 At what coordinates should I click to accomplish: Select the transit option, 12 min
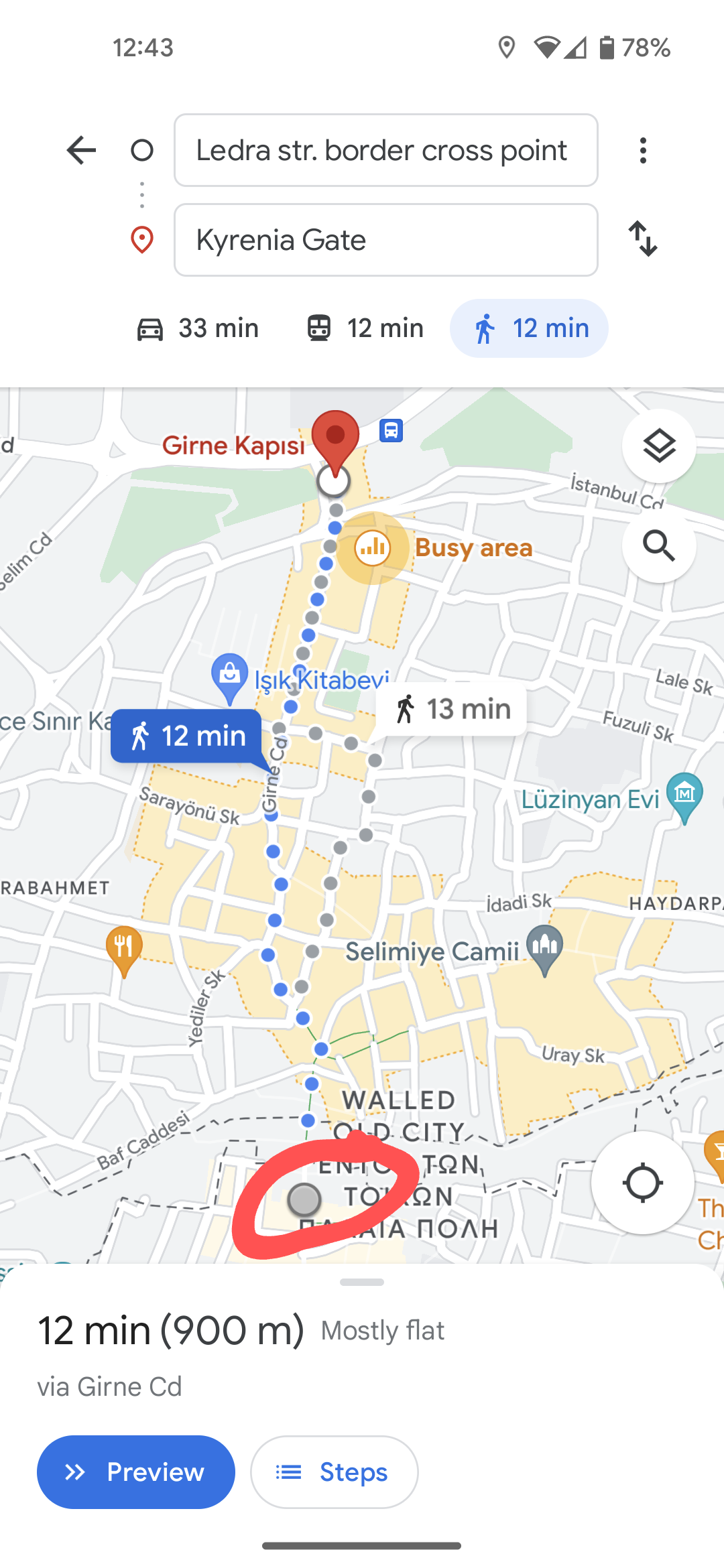tap(365, 328)
